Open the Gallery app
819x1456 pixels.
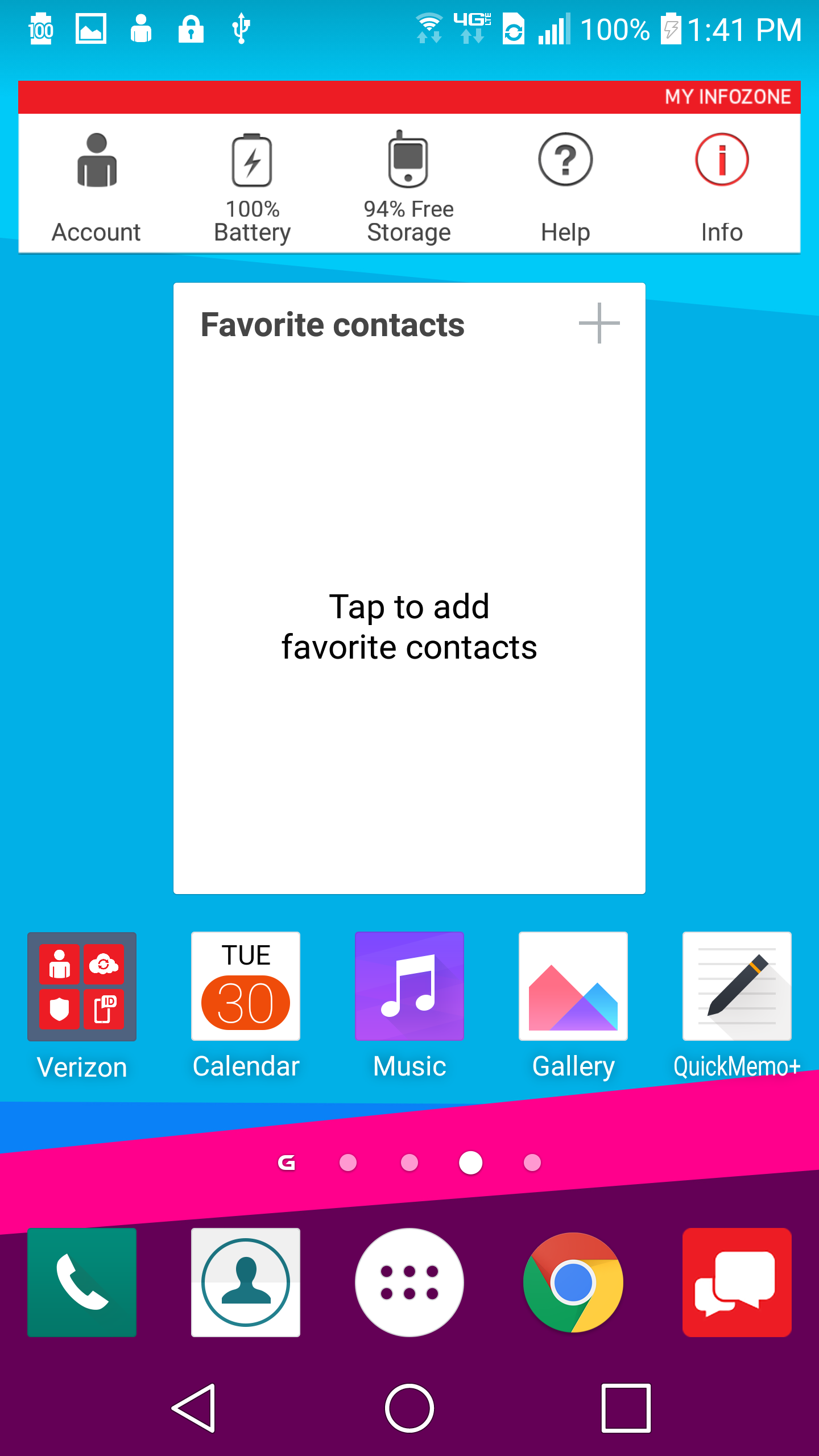pos(573,1006)
